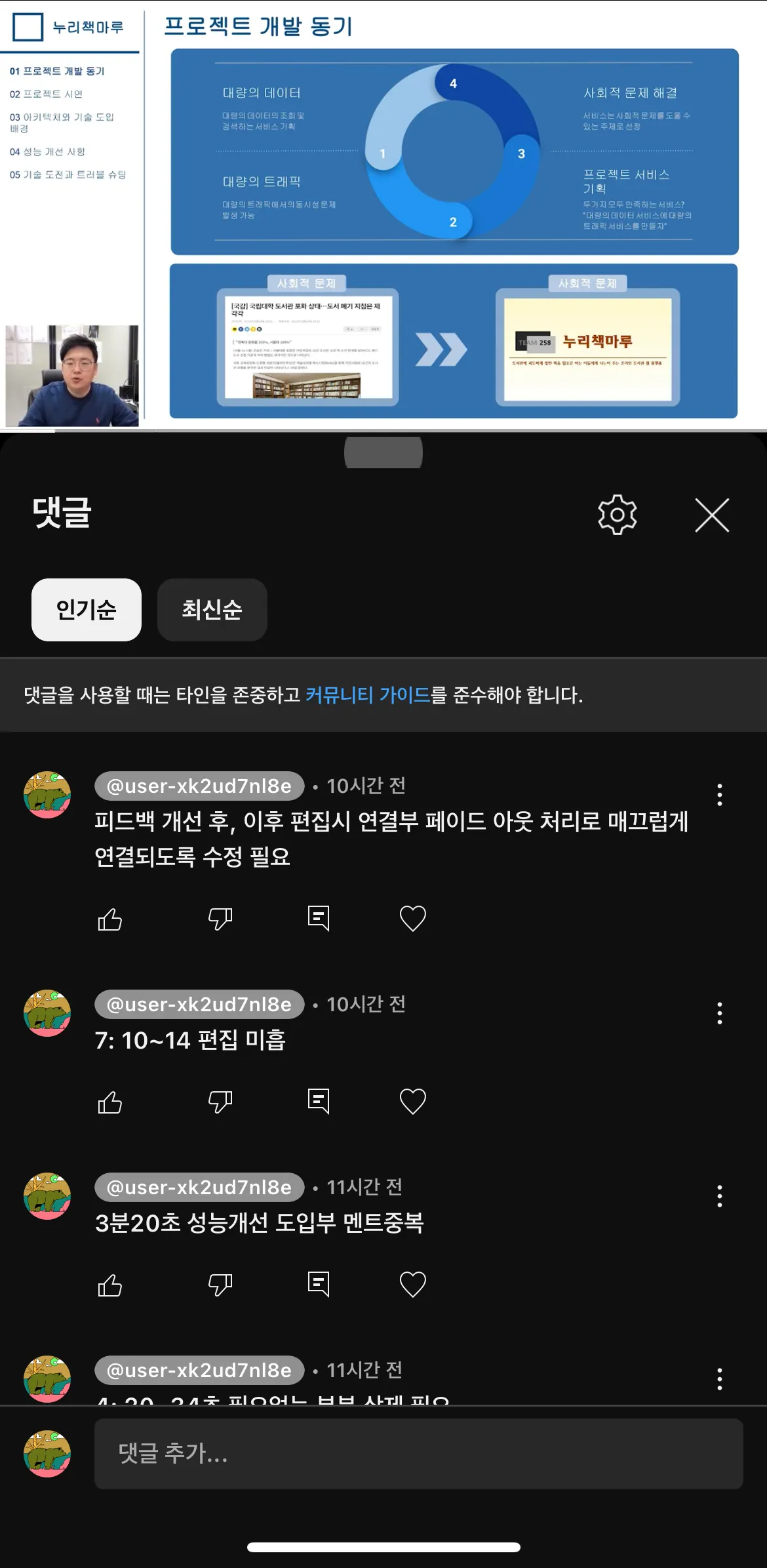Reply to the '7: 10~14 편집 미흡' comment

(x=319, y=1102)
